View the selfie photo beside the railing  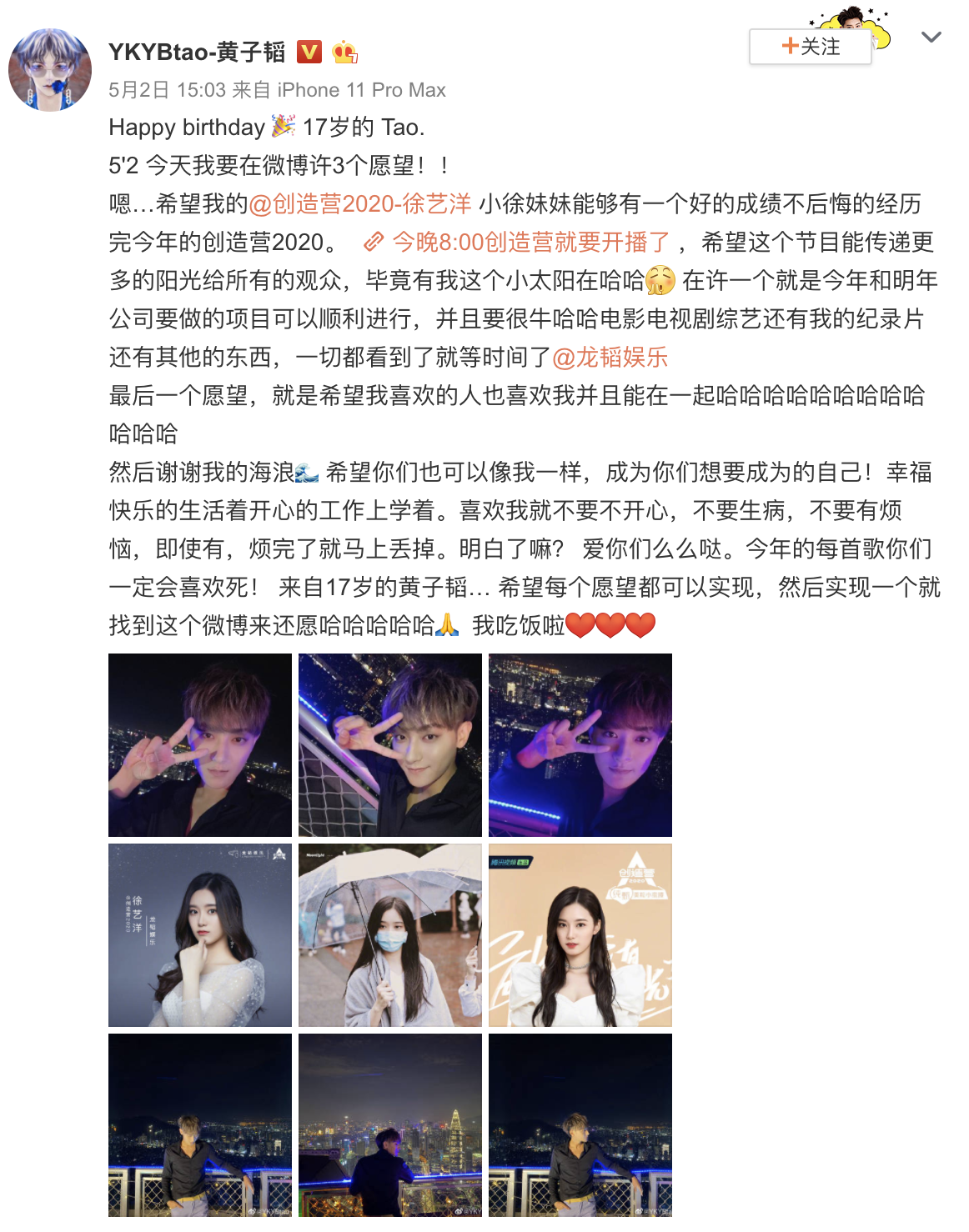point(390,744)
